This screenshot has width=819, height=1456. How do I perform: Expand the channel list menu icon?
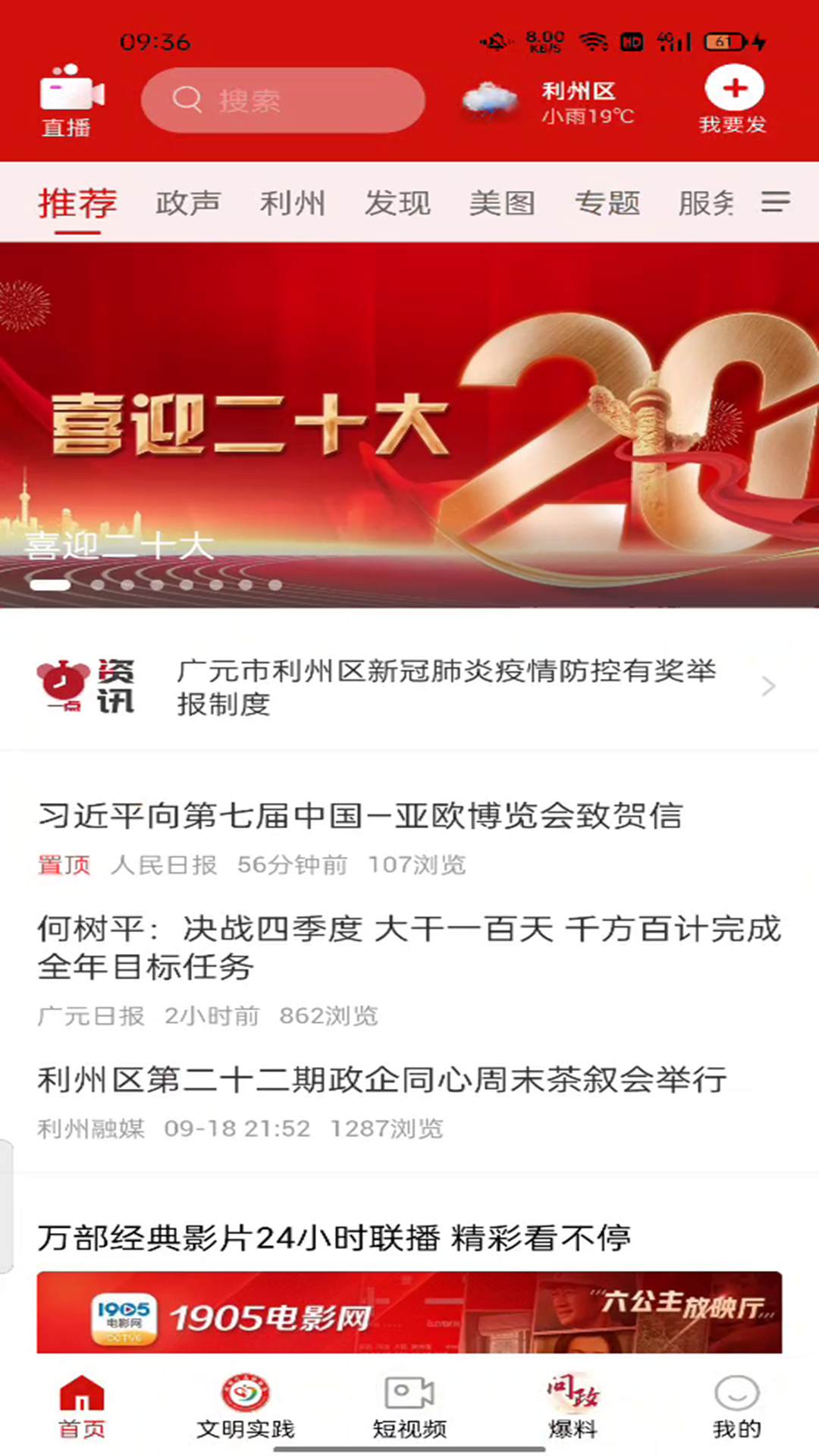775,202
